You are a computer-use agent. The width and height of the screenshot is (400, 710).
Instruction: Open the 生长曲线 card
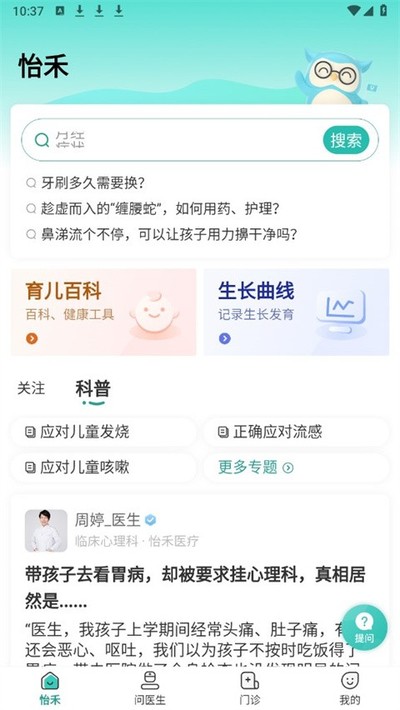click(296, 312)
